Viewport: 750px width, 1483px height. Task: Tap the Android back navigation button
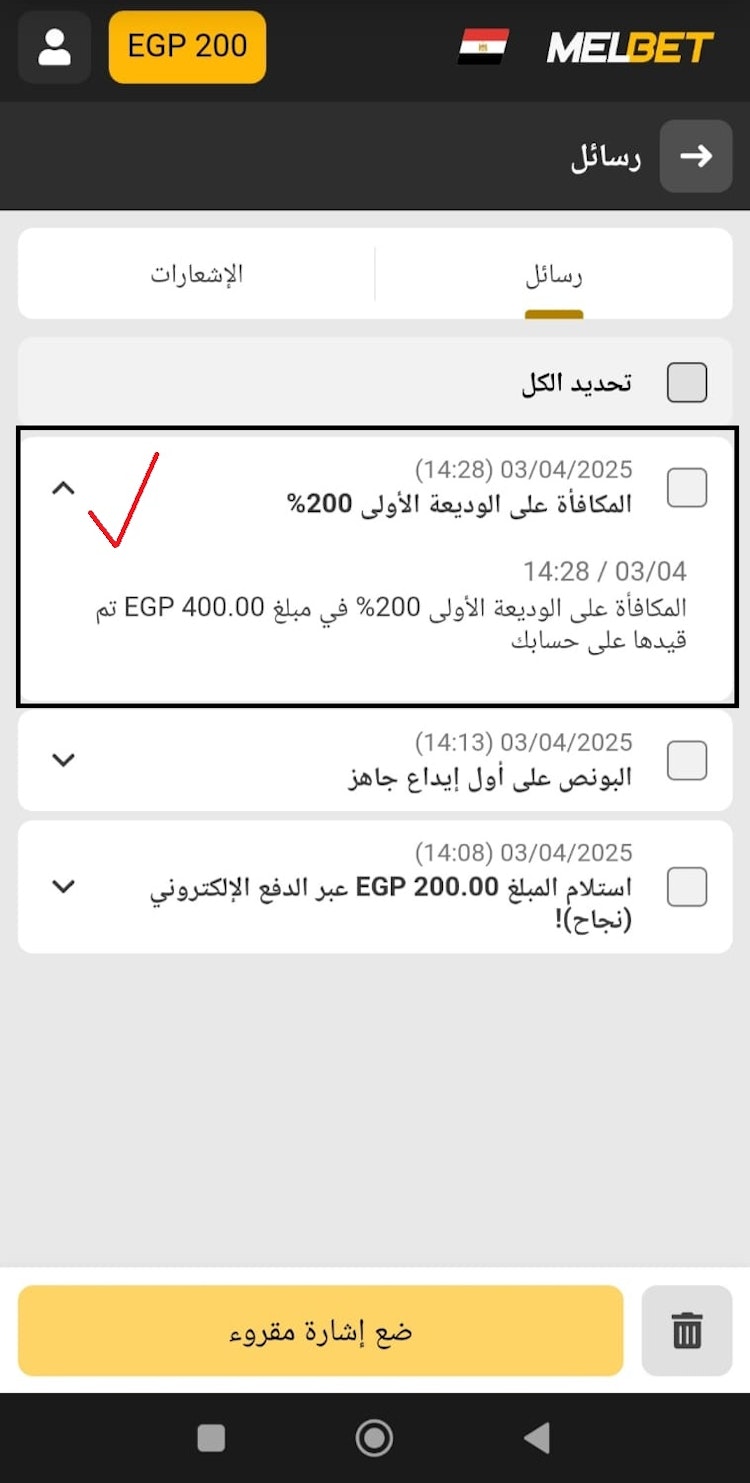[537, 1436]
